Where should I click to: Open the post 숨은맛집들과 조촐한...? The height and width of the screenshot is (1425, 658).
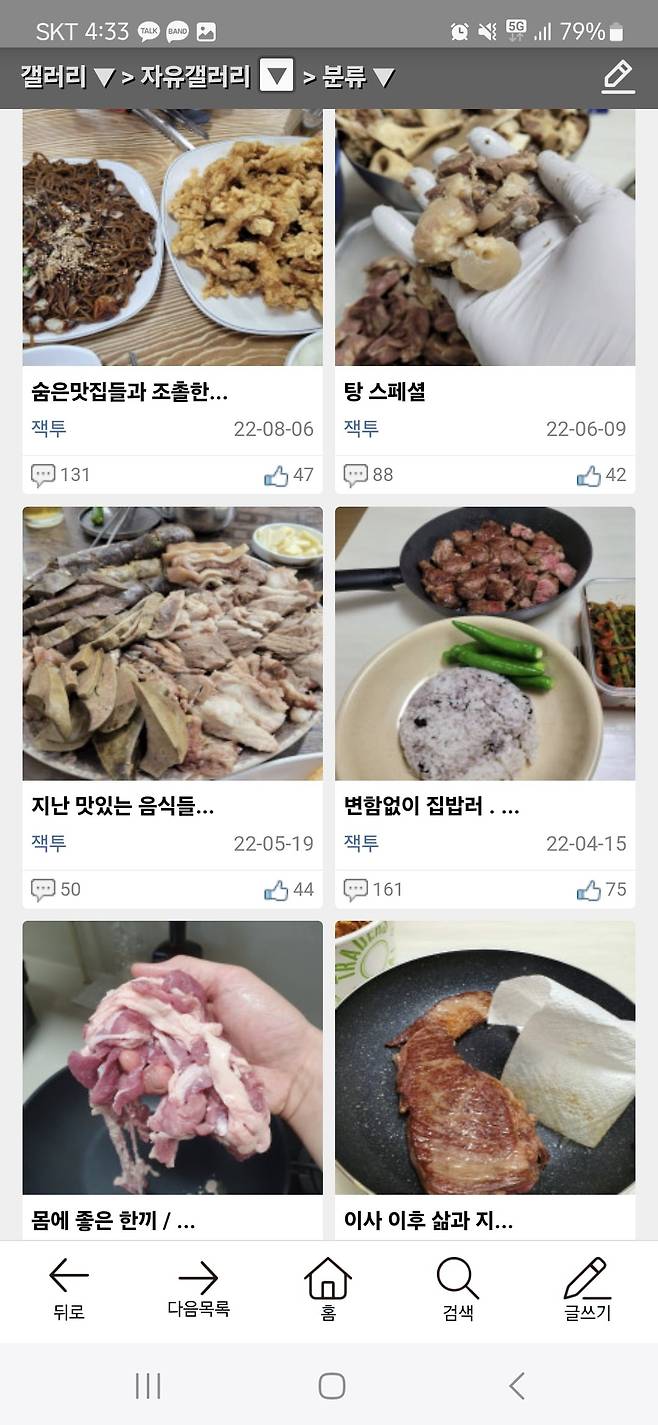[x=130, y=392]
